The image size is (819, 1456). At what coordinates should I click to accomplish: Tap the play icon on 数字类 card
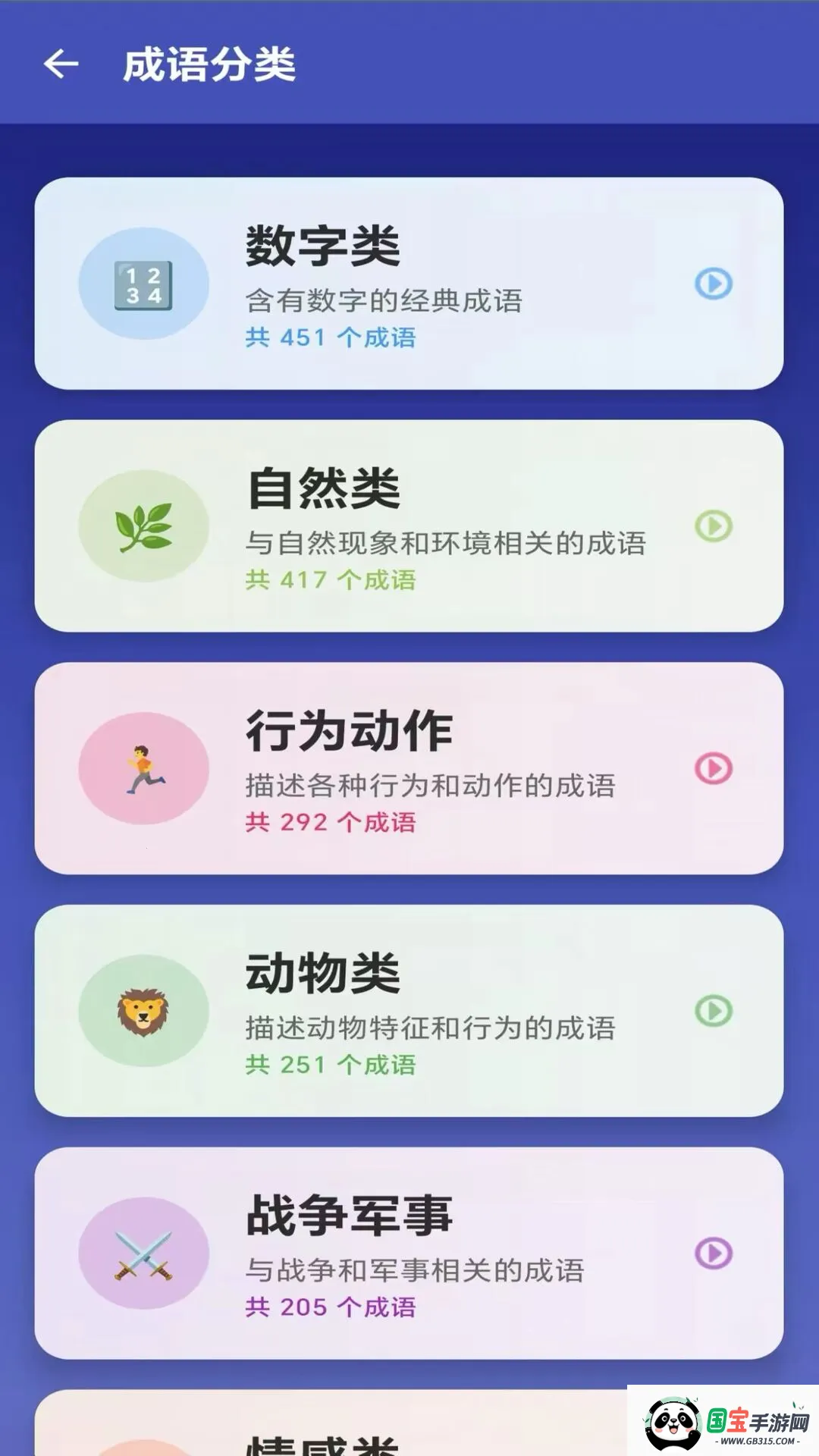coord(713,284)
